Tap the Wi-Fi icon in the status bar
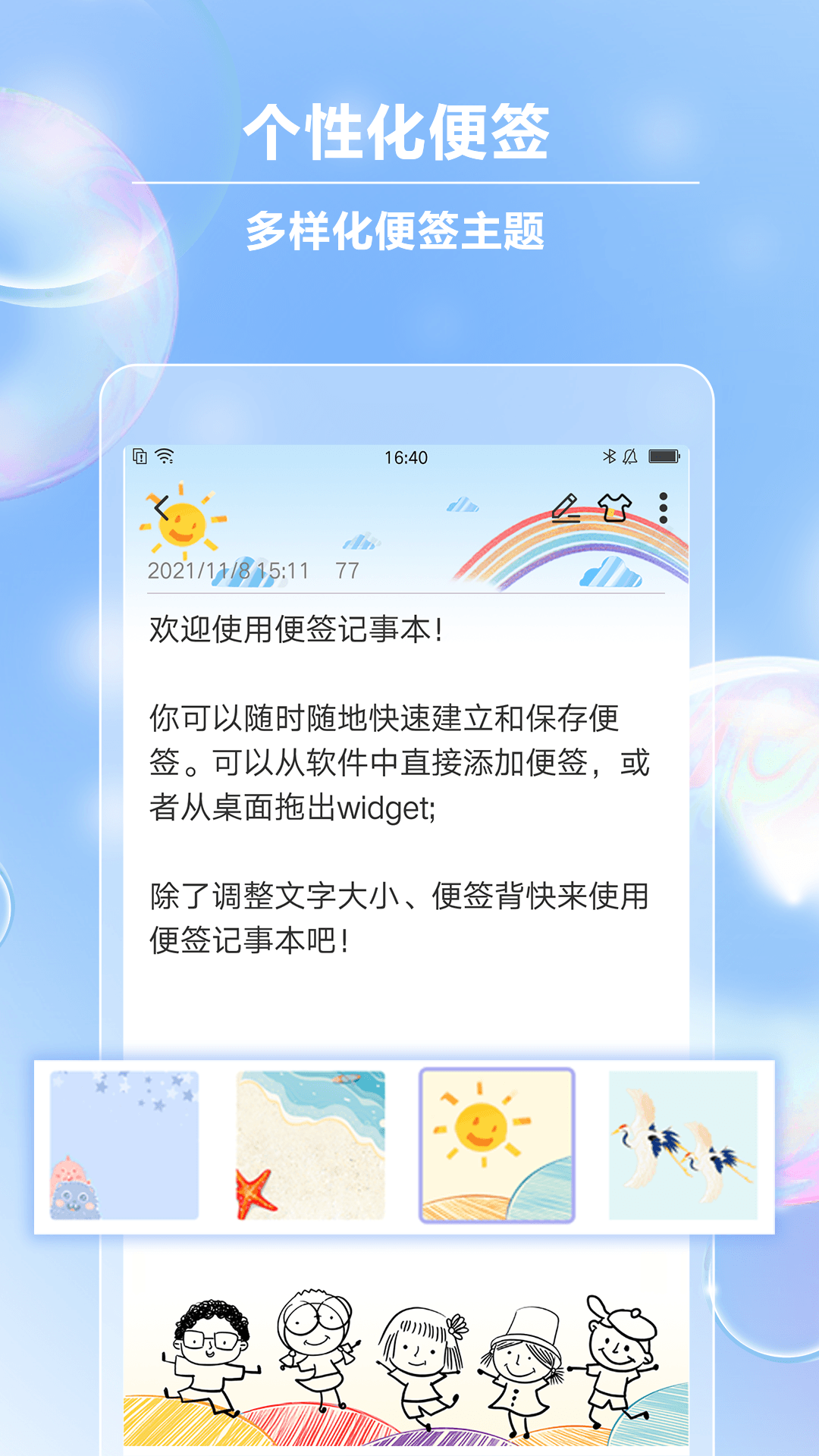Viewport: 819px width, 1456px height. point(165,456)
